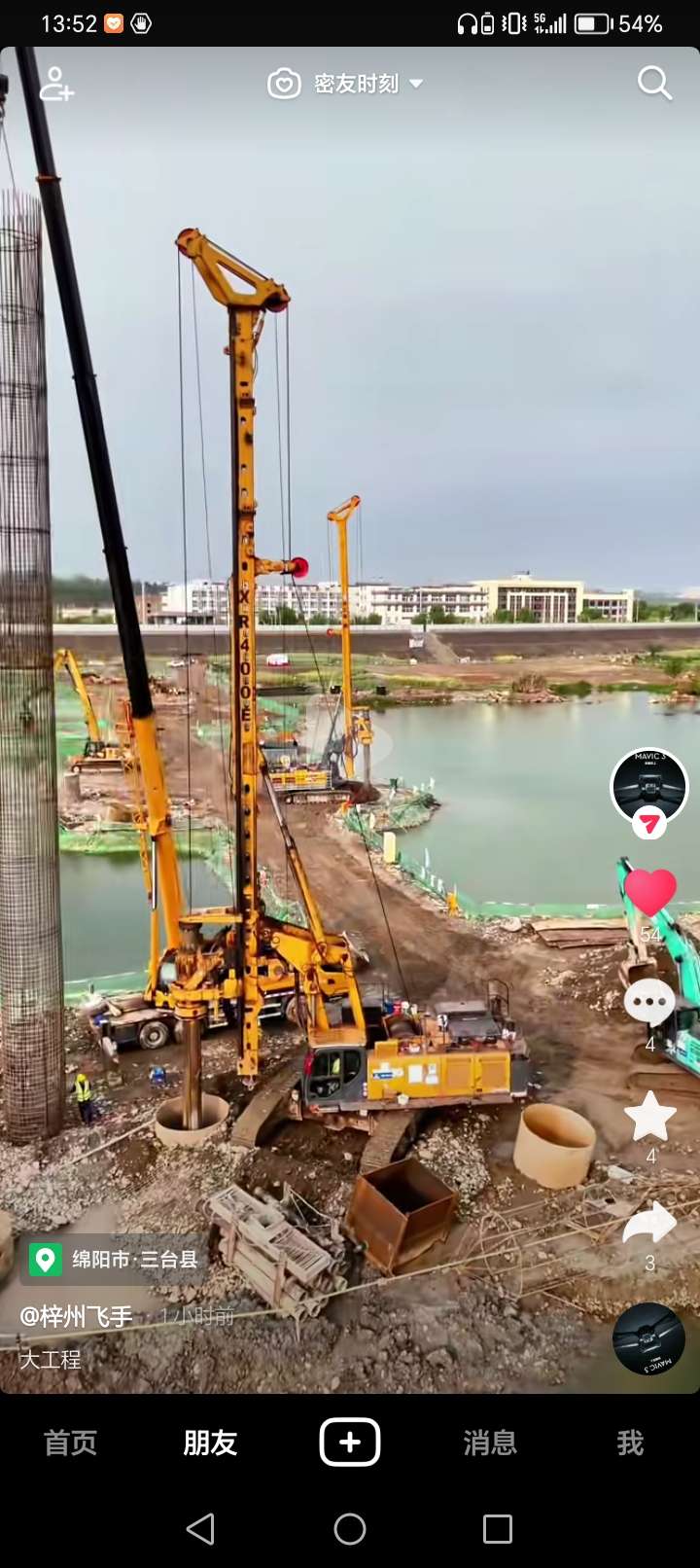This screenshot has width=700, height=1568.
Task: Go back with system back button
Action: point(200,1529)
